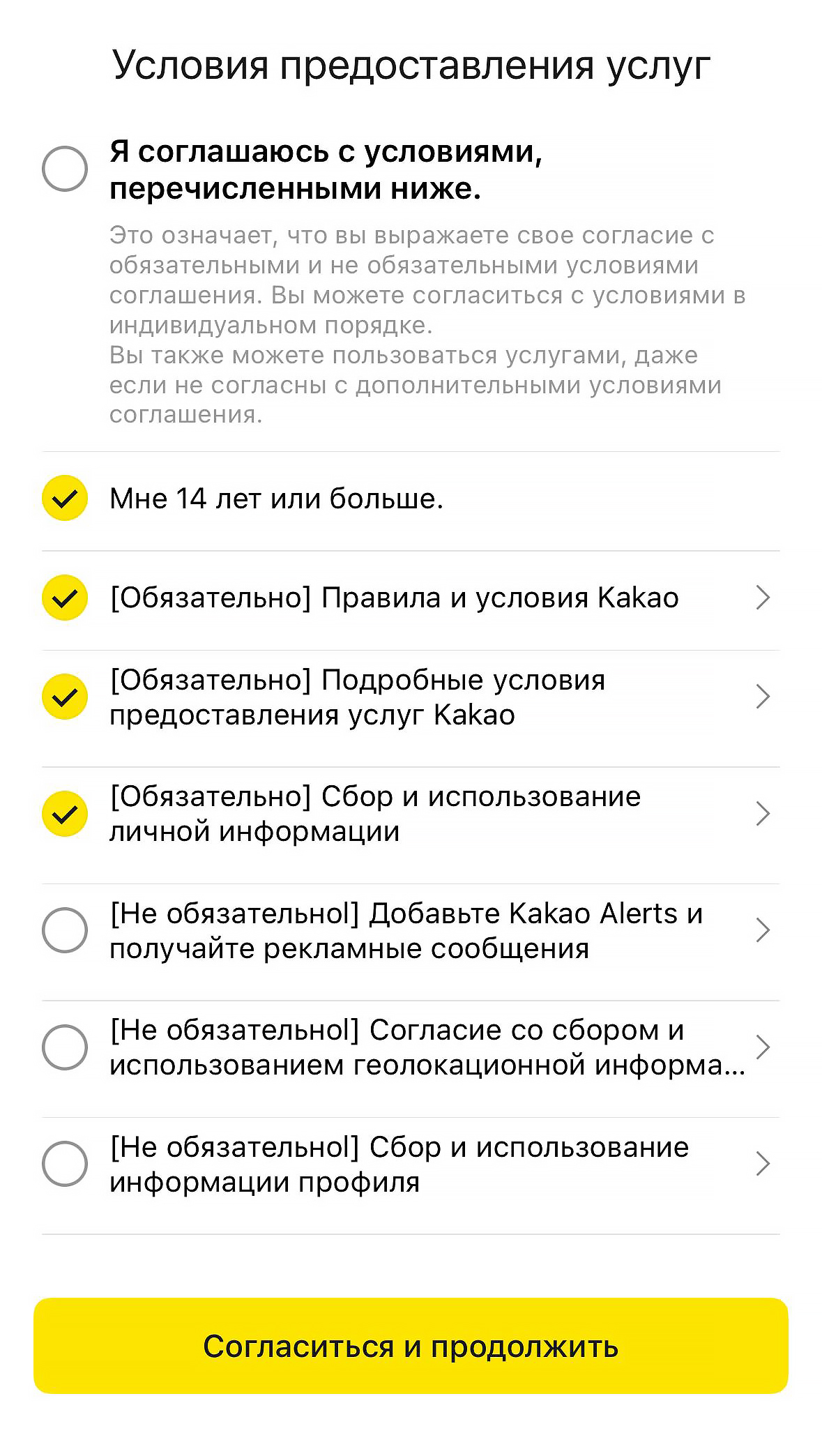This screenshot has height=1456, width=822.
Task: Open 'Сбор и использование личной информации' details
Action: click(763, 814)
